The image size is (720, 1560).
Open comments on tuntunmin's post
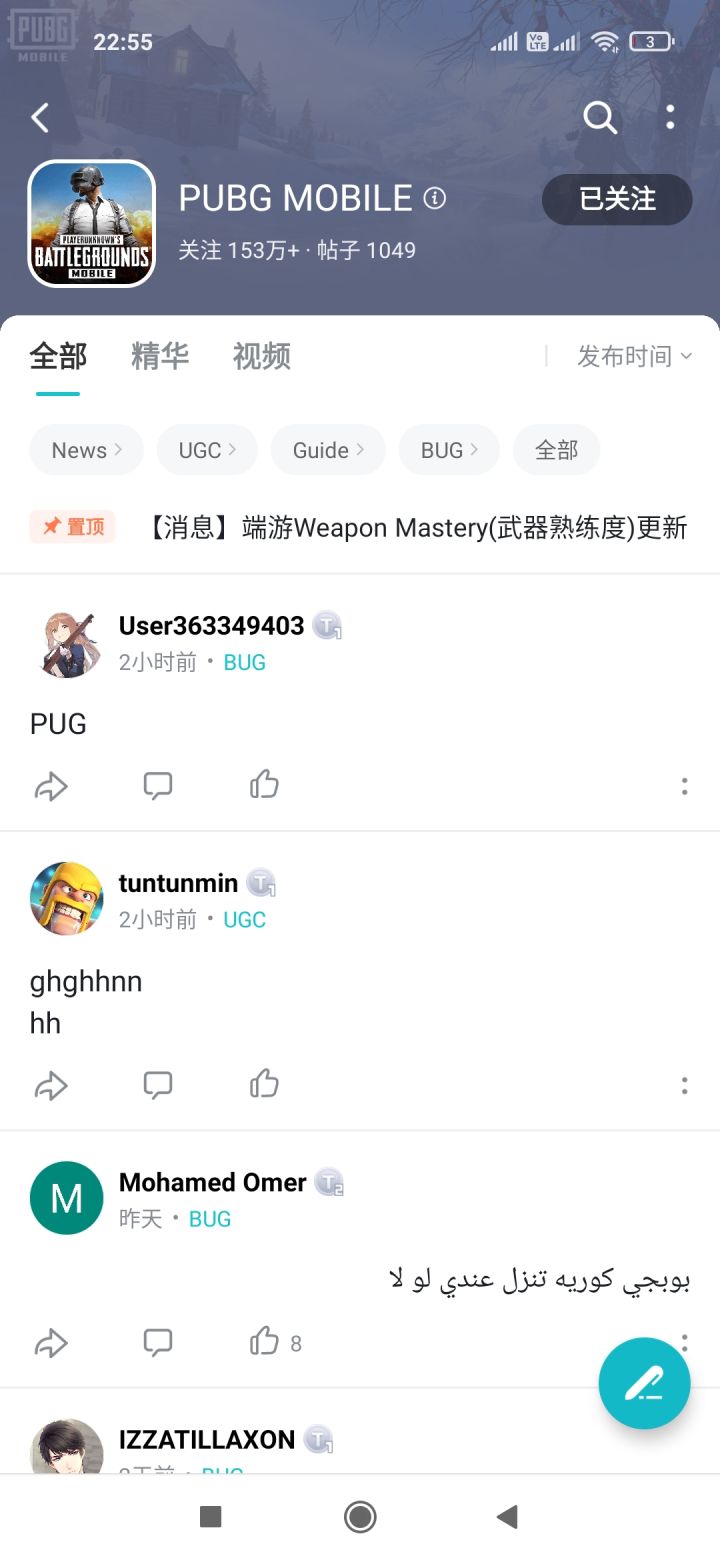158,1084
